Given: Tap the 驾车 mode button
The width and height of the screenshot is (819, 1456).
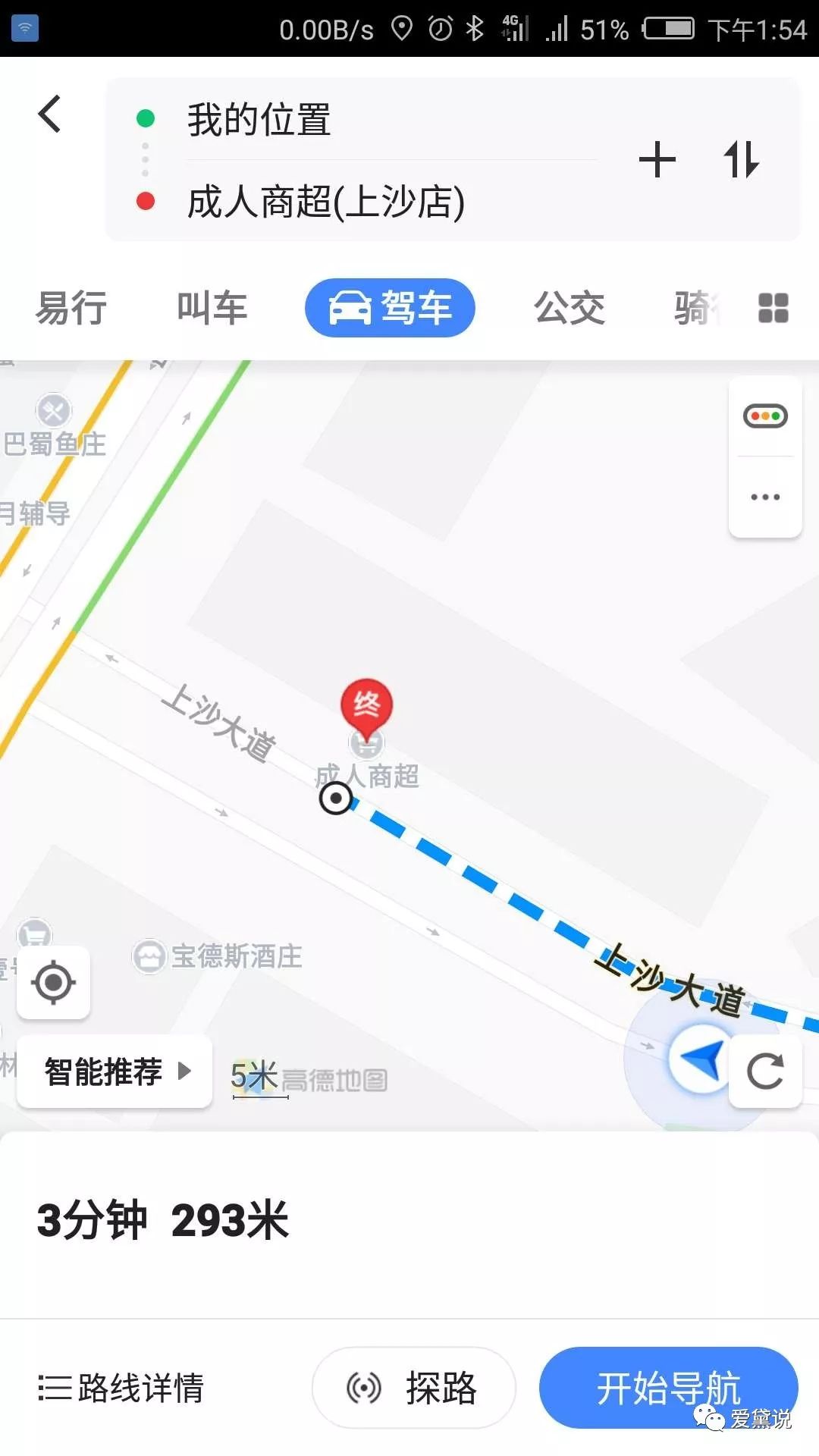Looking at the screenshot, I should point(389,307).
